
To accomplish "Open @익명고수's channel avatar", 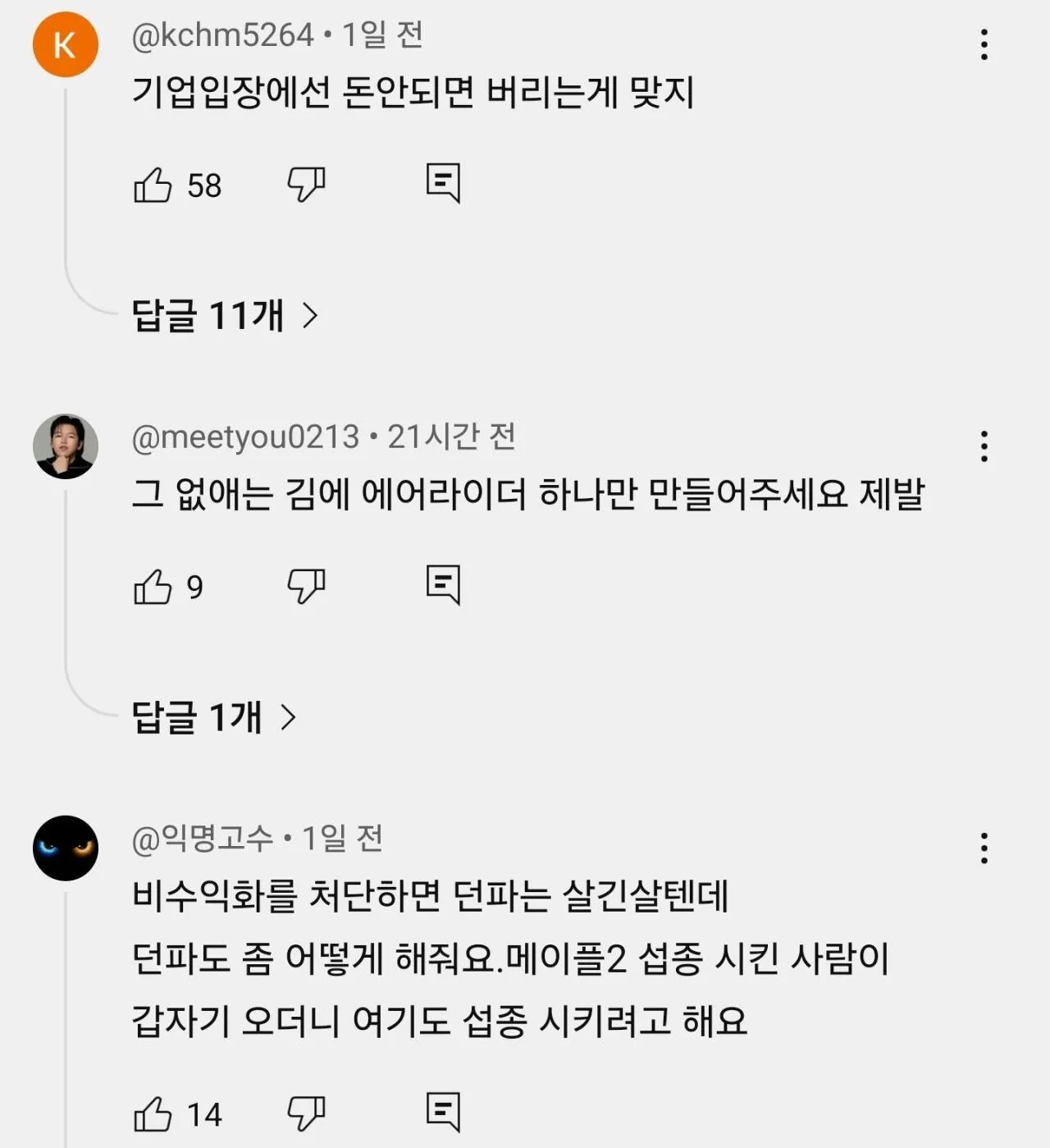I will pos(65,848).
